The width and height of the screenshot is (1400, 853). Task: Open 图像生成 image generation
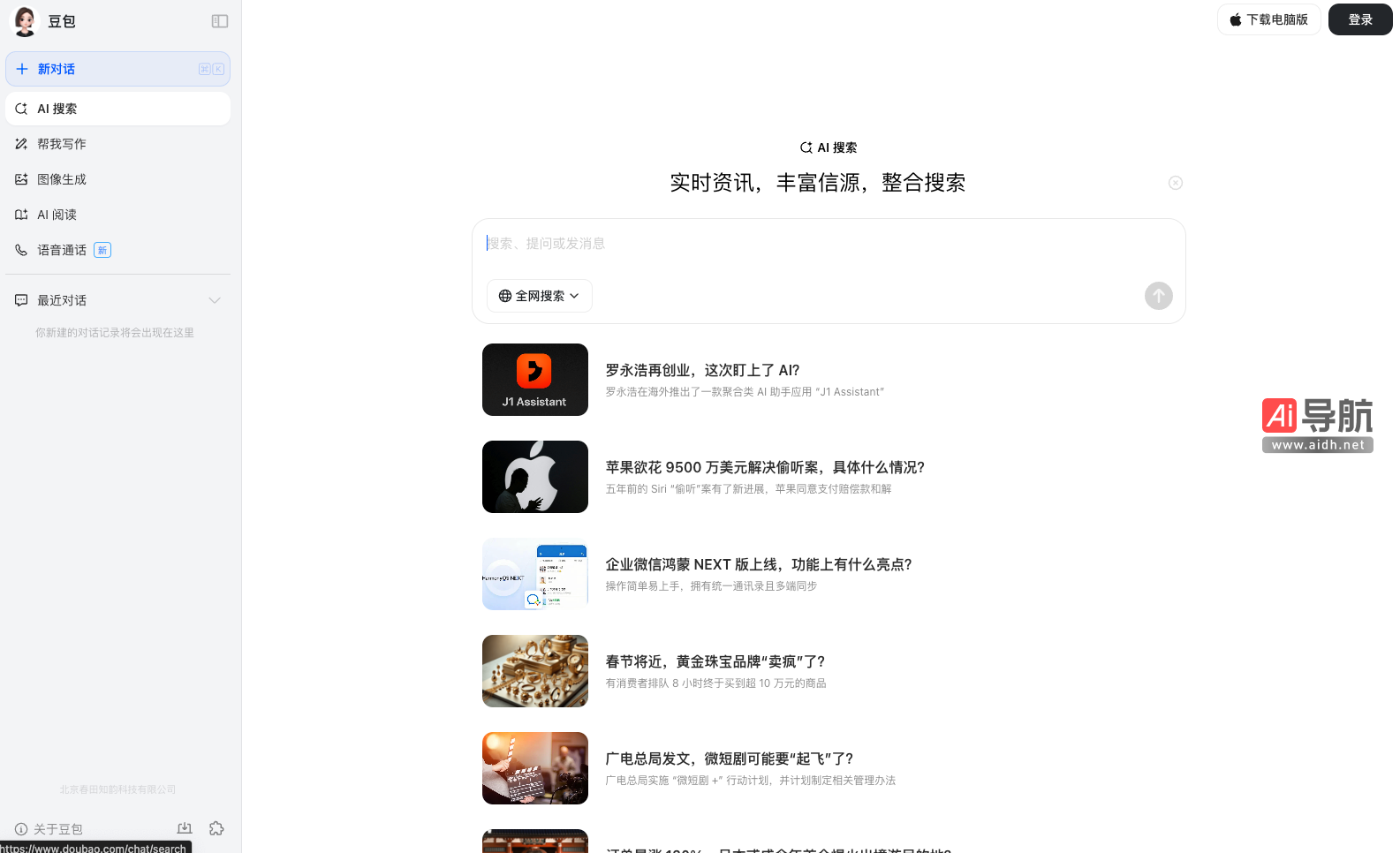point(62,179)
